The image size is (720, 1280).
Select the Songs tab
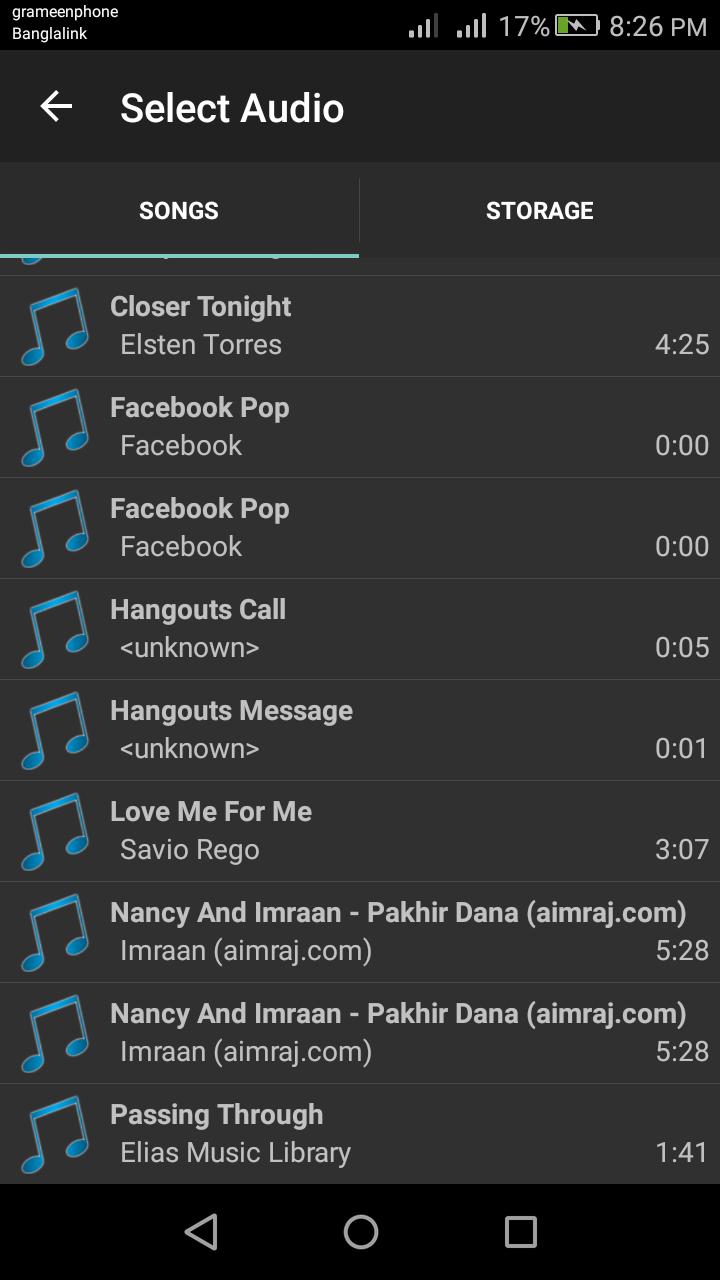179,210
